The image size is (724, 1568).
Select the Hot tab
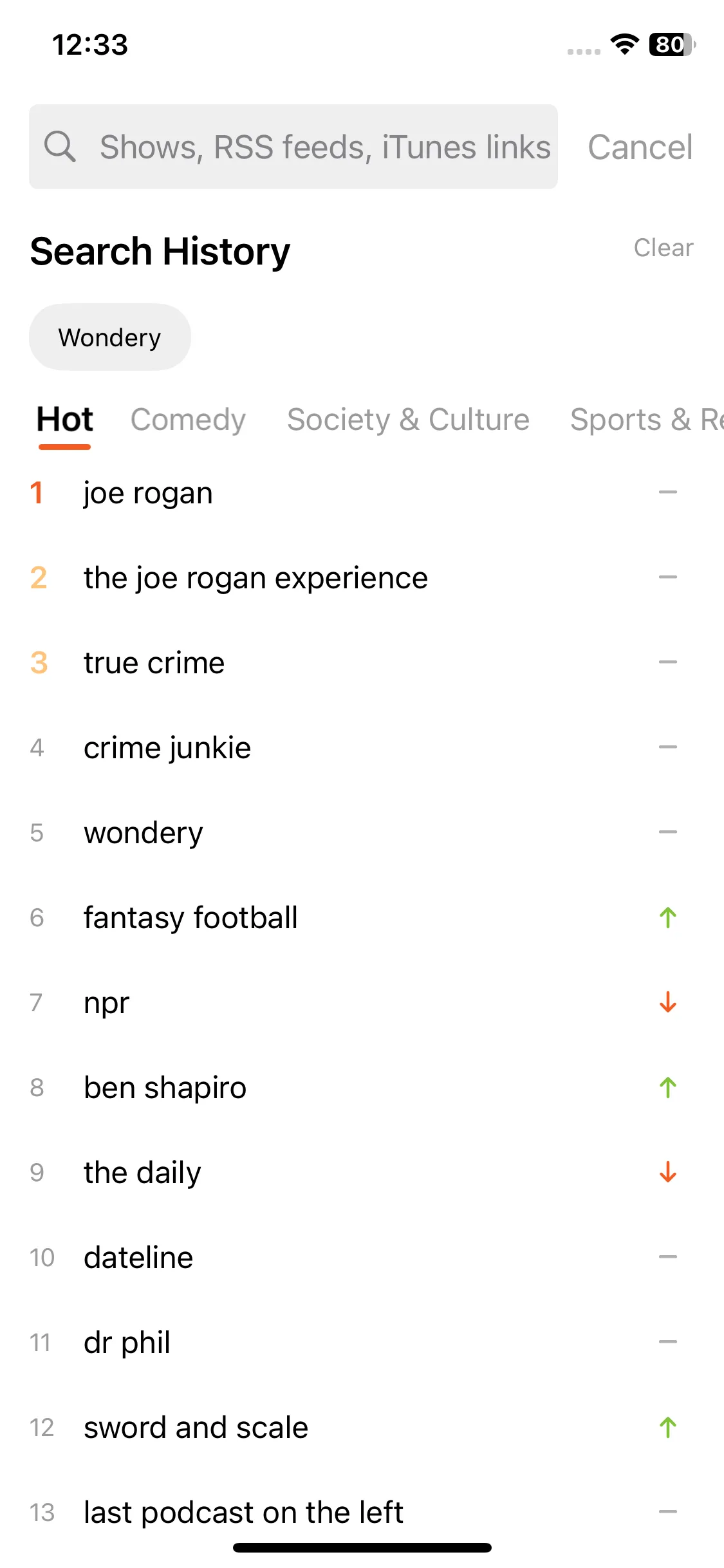65,420
